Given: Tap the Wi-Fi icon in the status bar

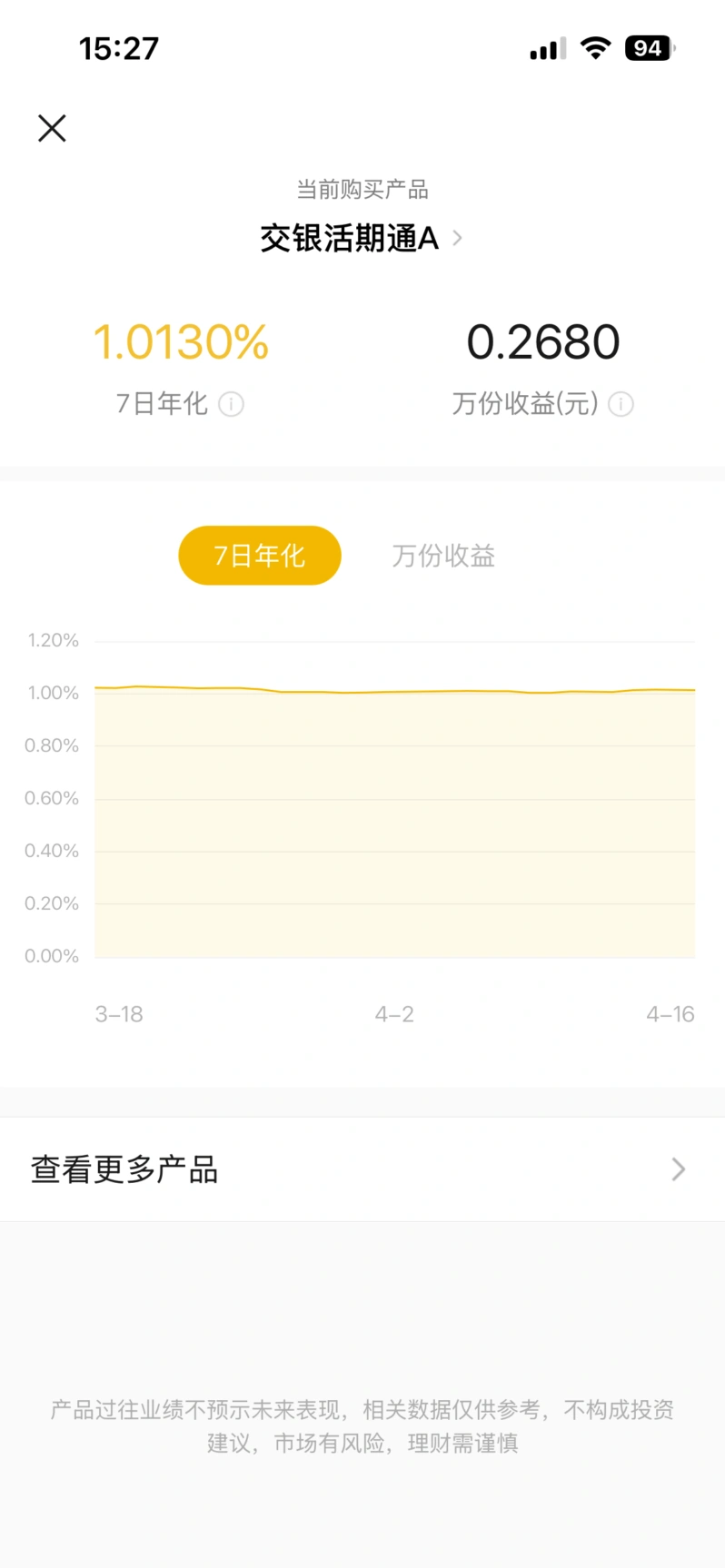Looking at the screenshot, I should 595,48.
